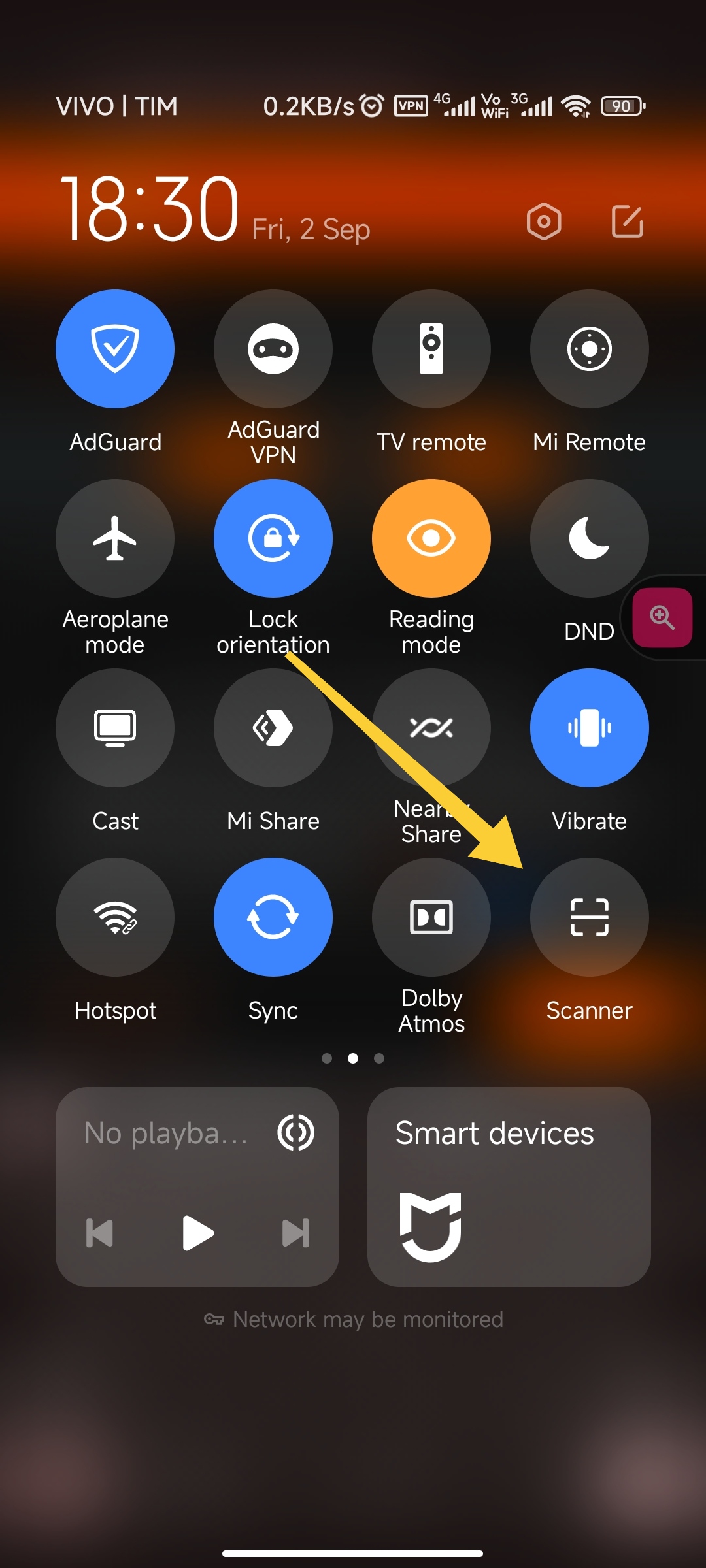Turn off Vibrate
Image resolution: width=706 pixels, height=1568 pixels.
click(x=590, y=728)
